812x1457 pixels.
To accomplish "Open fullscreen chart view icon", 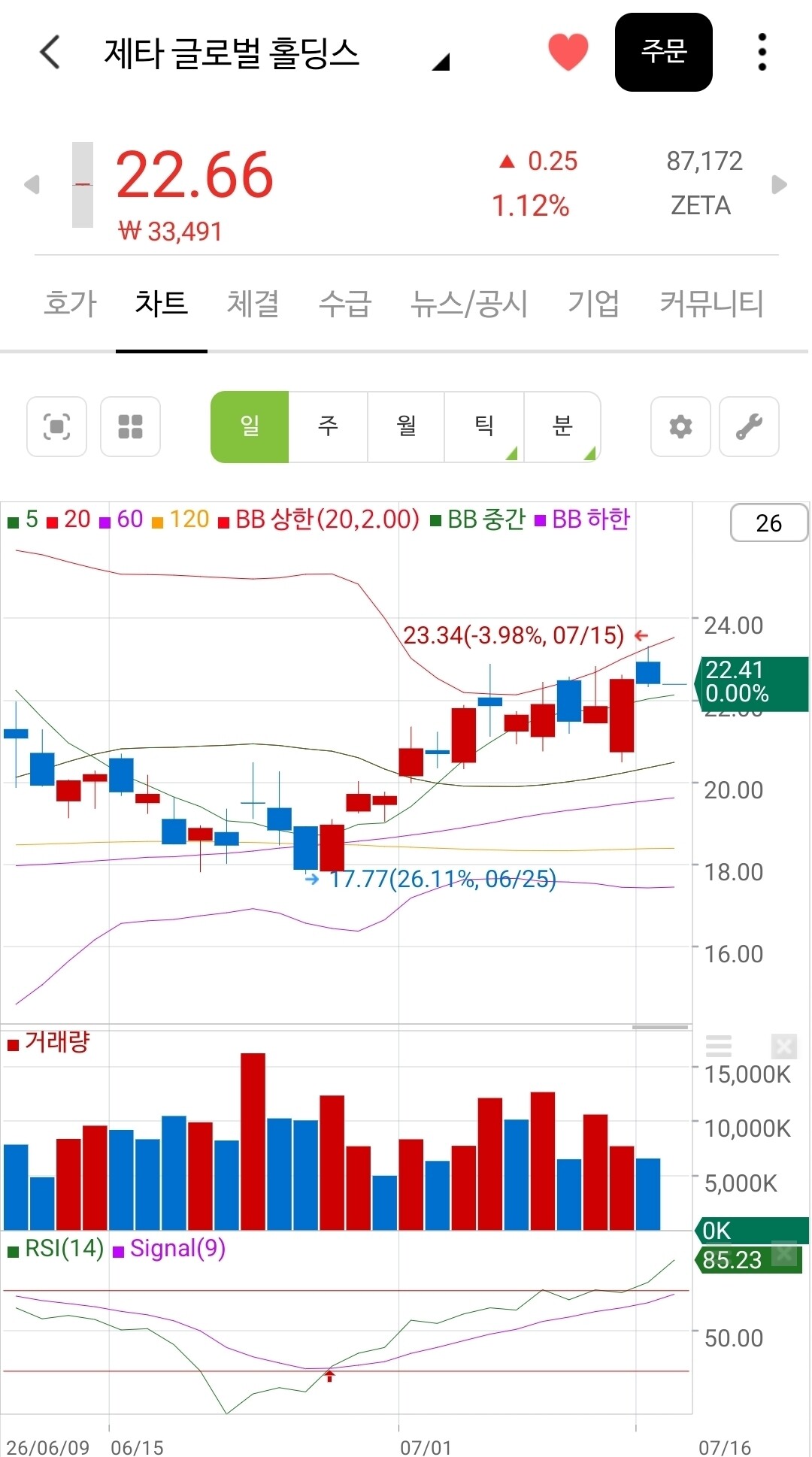I will click(57, 426).
